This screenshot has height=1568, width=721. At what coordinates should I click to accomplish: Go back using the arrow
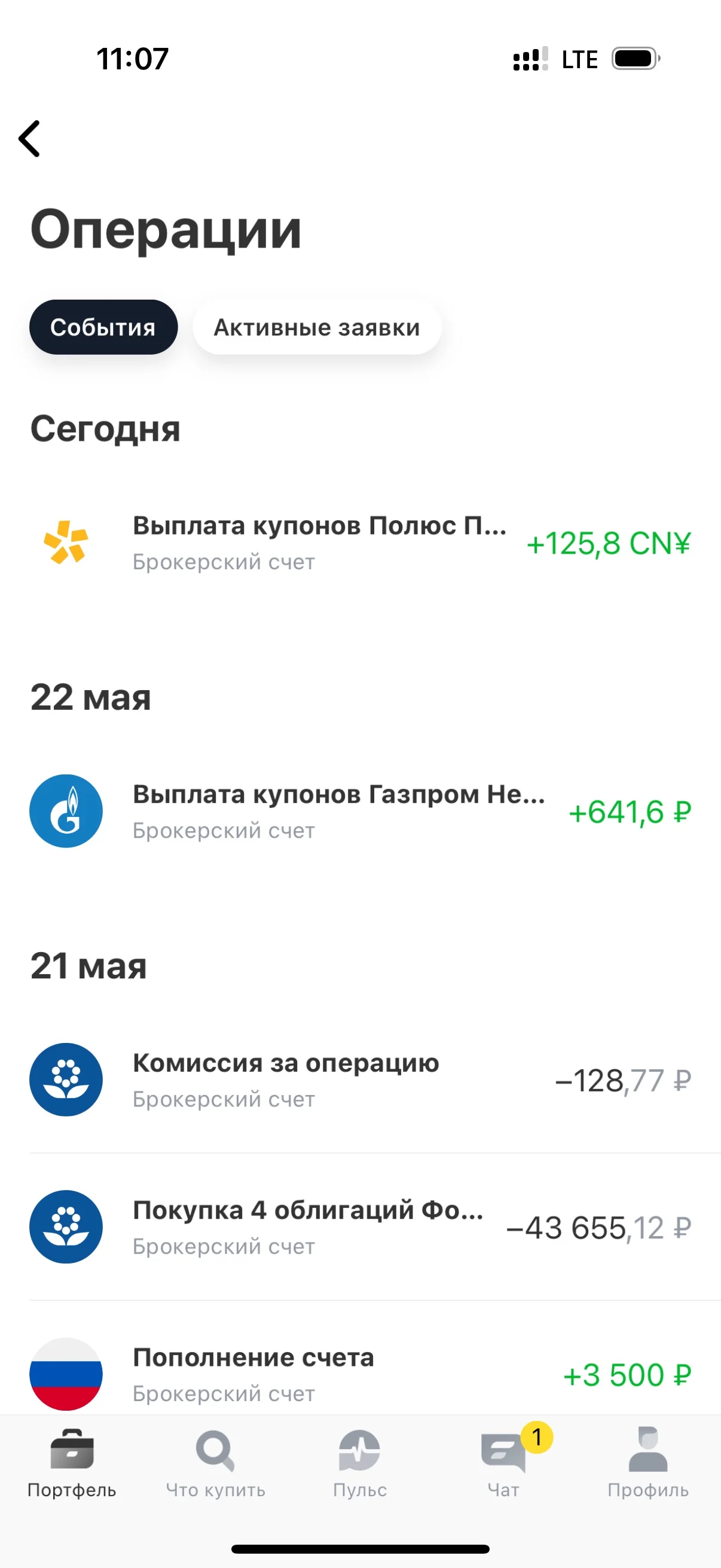(x=29, y=139)
